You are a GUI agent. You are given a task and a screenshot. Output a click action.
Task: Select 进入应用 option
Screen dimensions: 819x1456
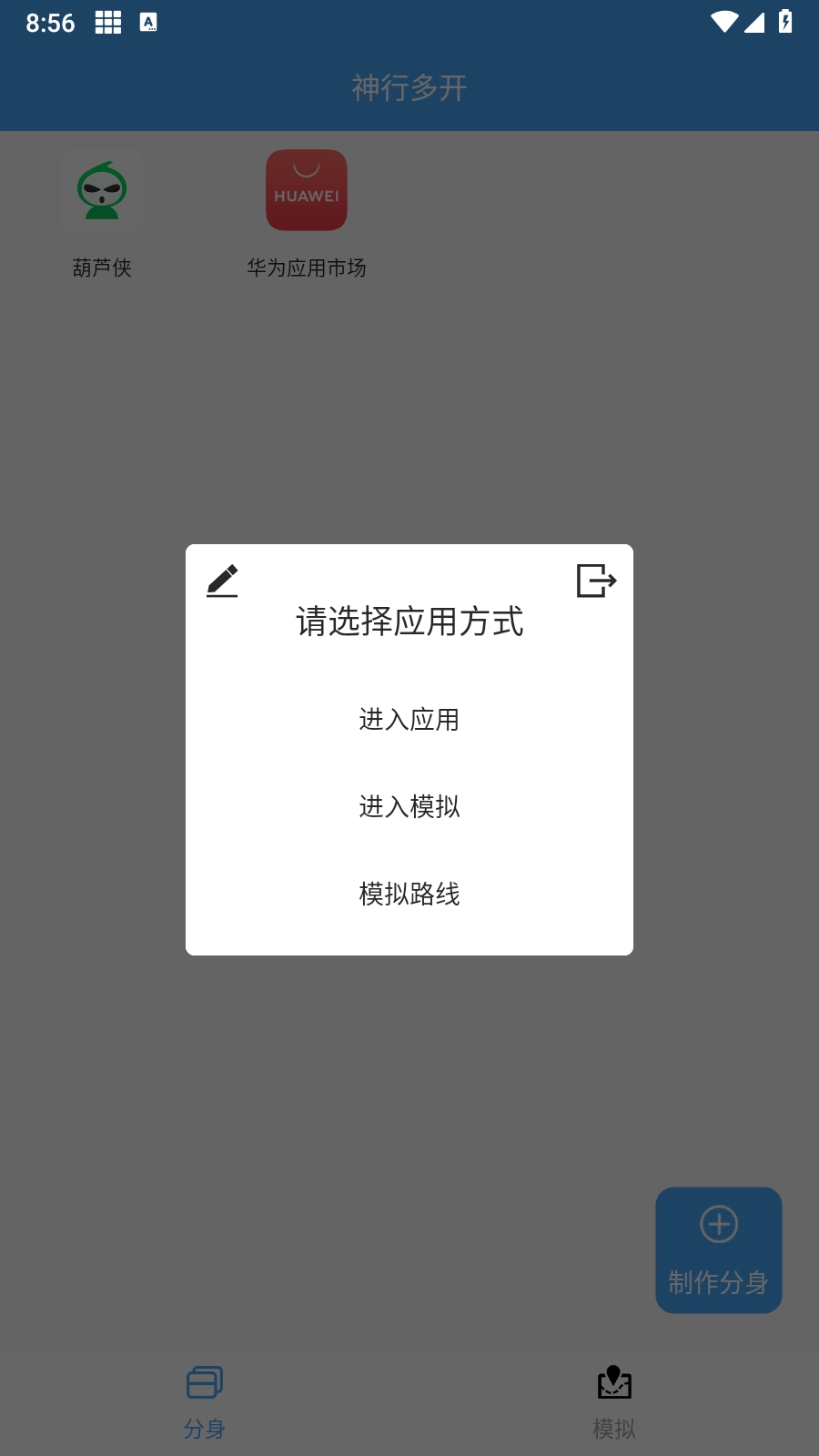click(x=409, y=720)
